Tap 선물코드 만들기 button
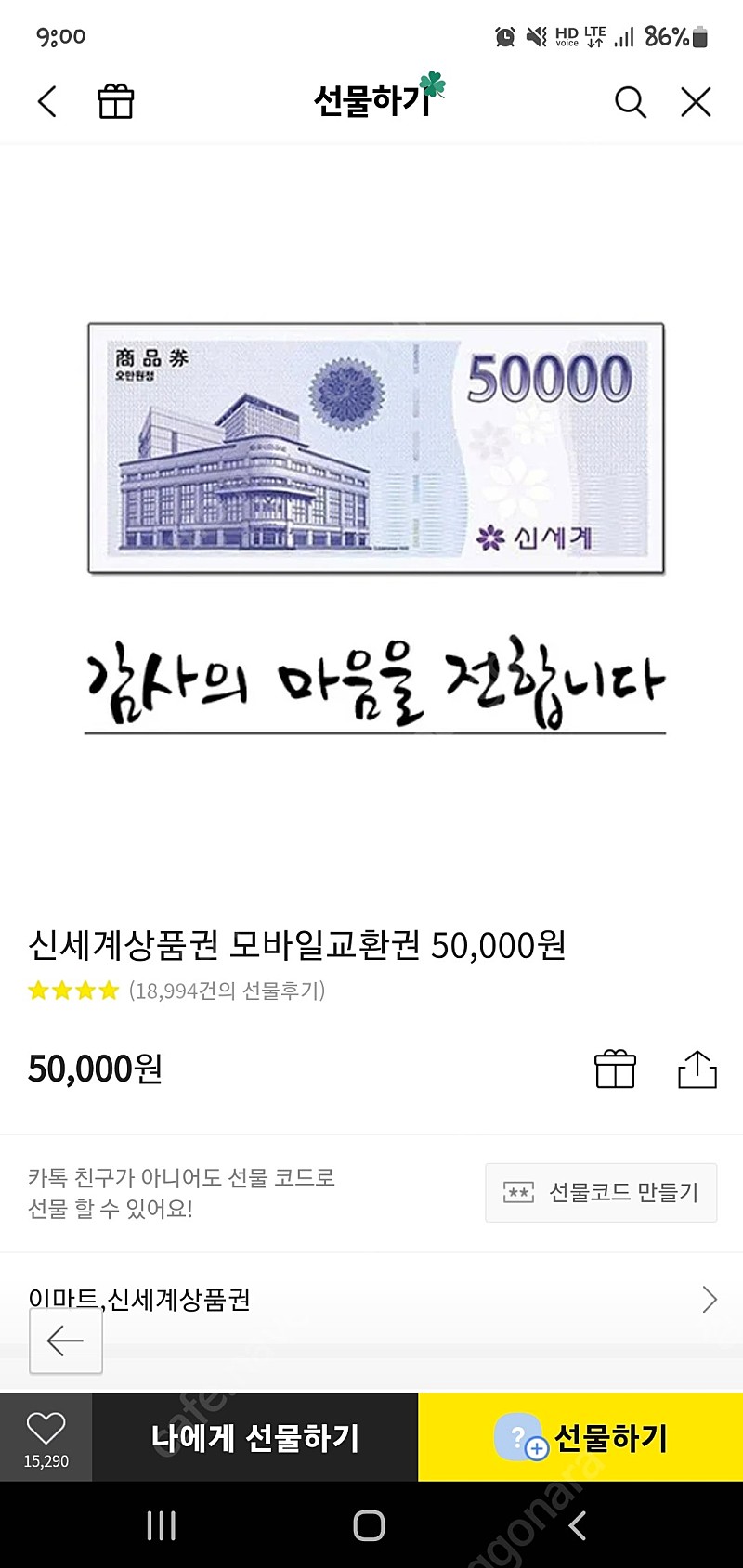This screenshot has width=743, height=1568. click(601, 1192)
